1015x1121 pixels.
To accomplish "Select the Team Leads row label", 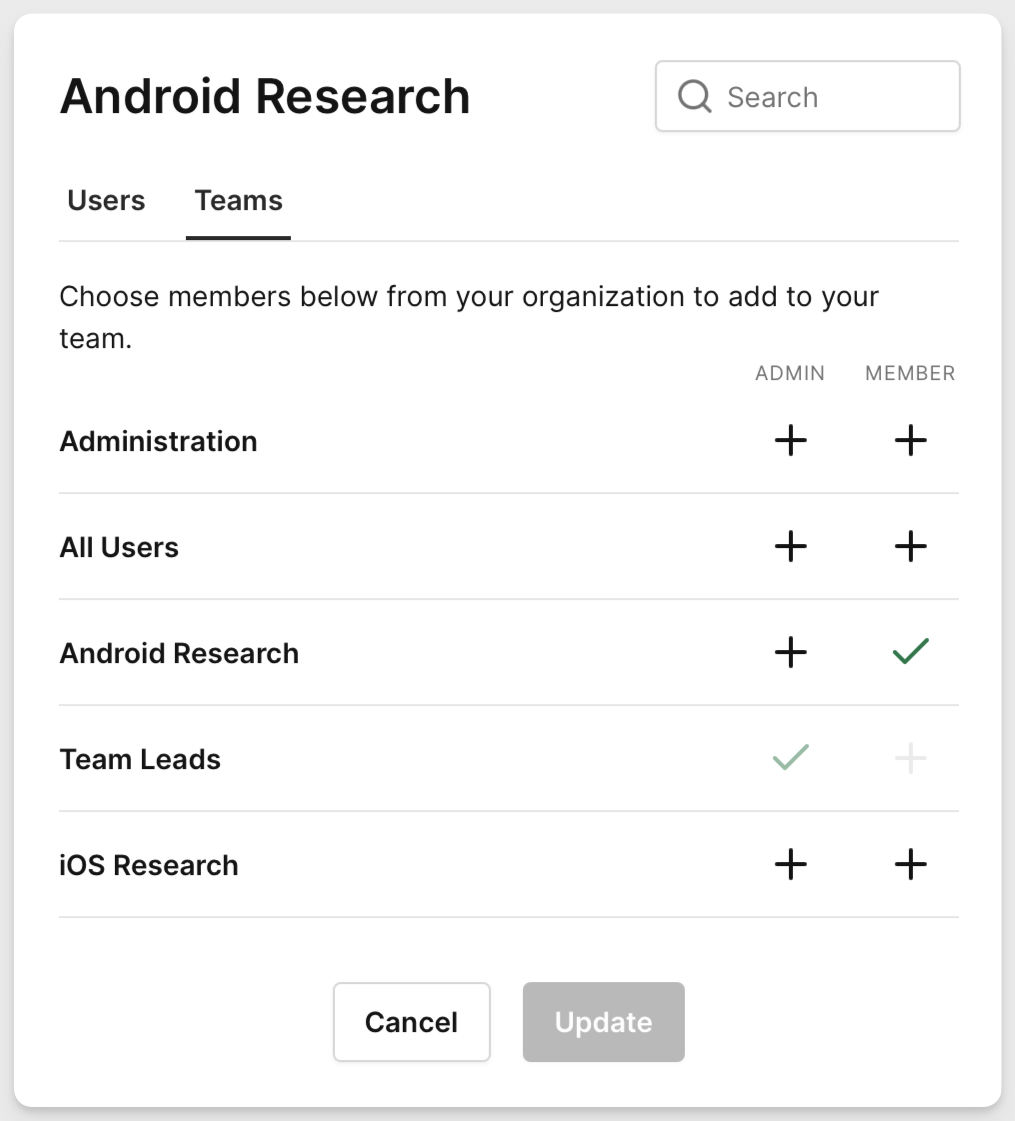I will coord(140,758).
